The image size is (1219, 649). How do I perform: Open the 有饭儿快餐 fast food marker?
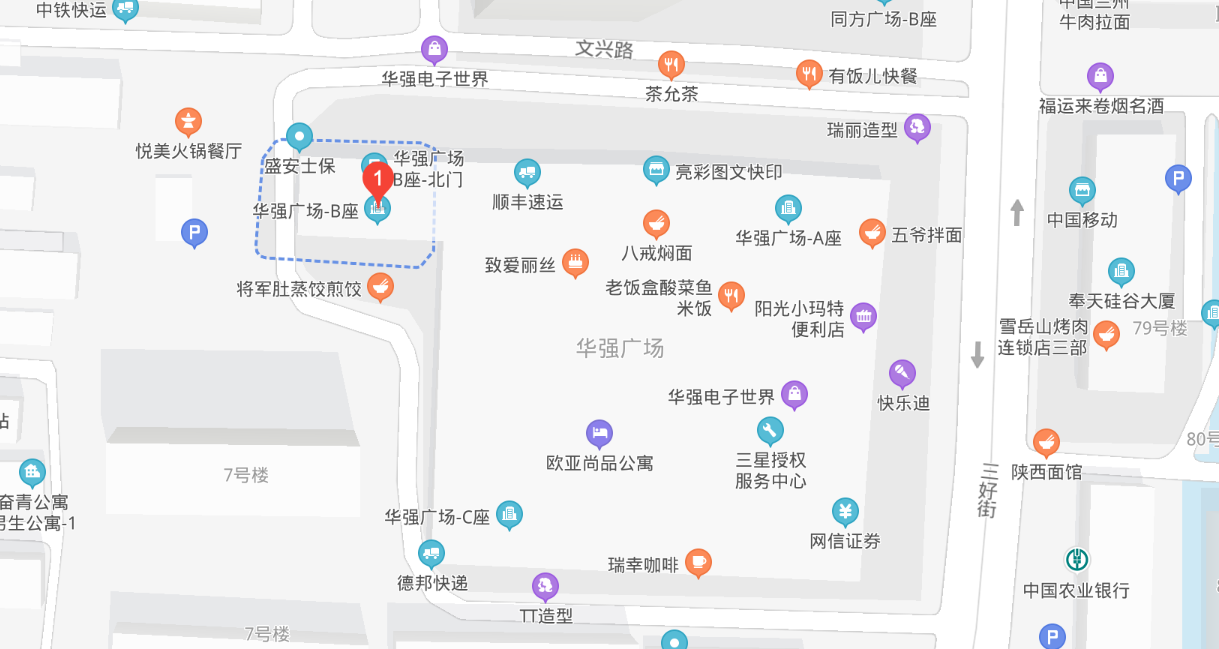(x=809, y=73)
